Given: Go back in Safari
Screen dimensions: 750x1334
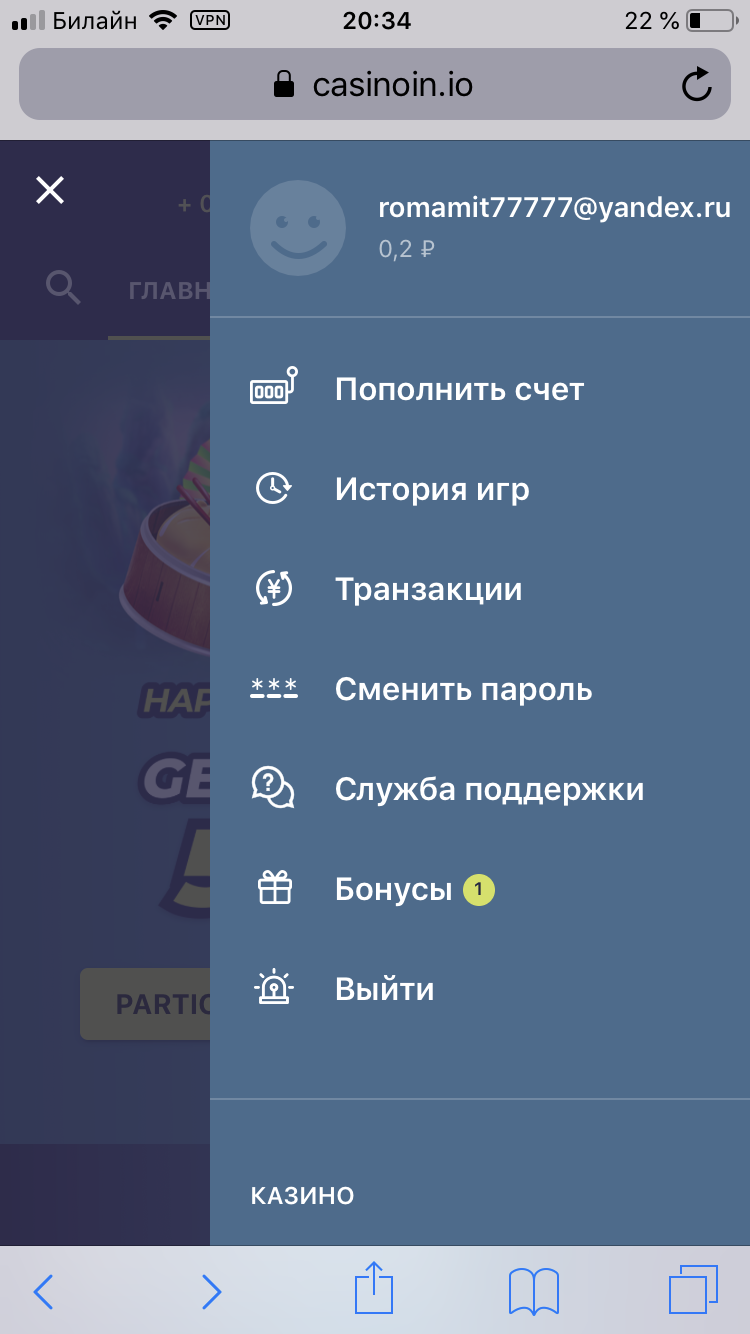Looking at the screenshot, I should pyautogui.click(x=43, y=1291).
